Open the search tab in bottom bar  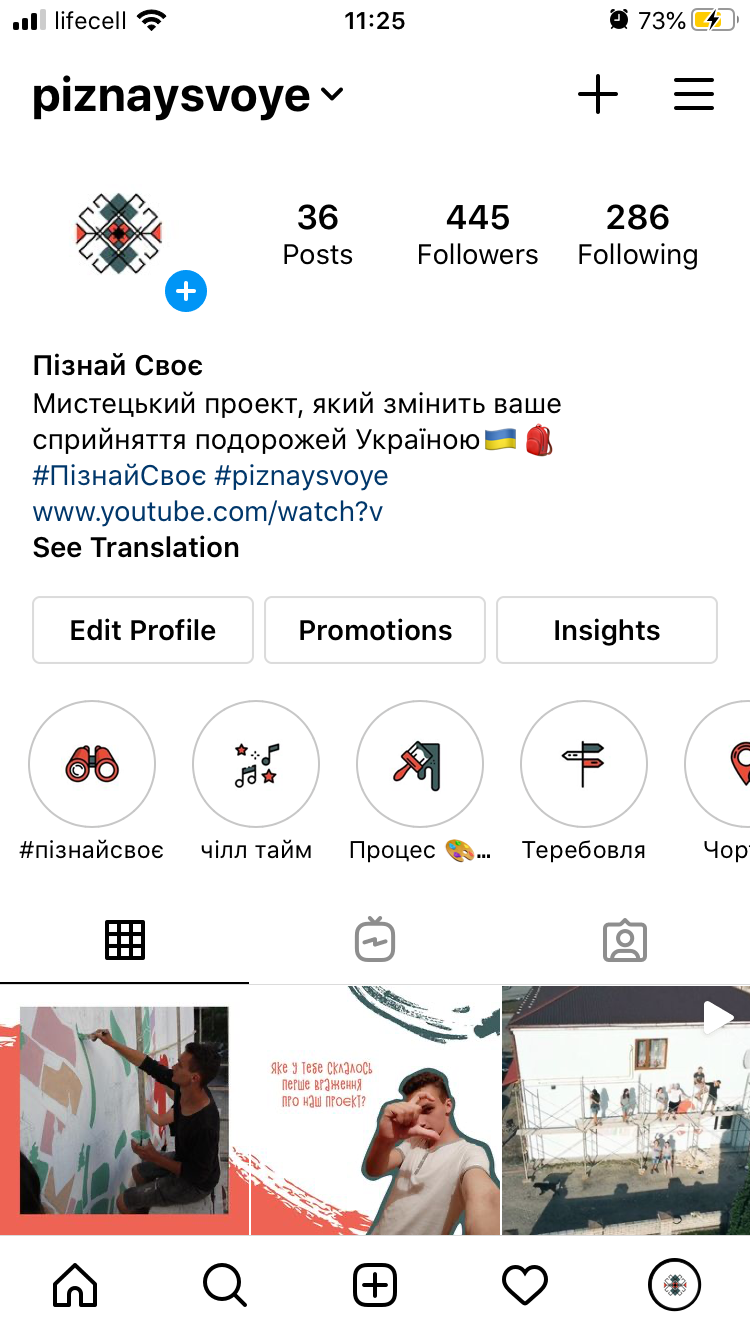click(225, 1285)
